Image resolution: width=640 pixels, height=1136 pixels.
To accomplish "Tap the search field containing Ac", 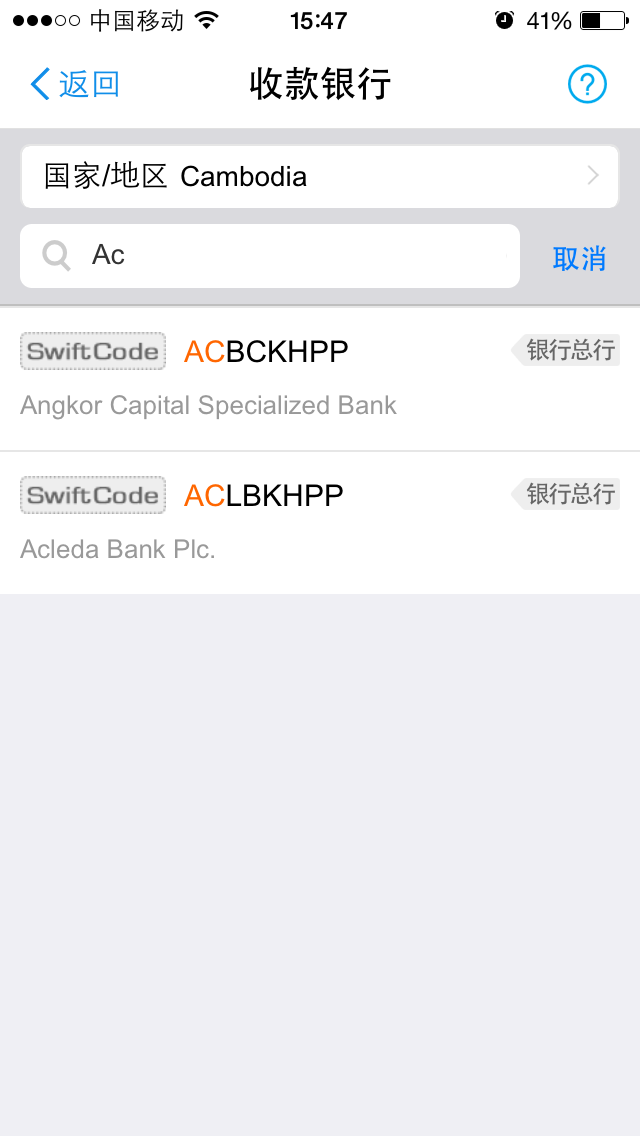I will (270, 256).
